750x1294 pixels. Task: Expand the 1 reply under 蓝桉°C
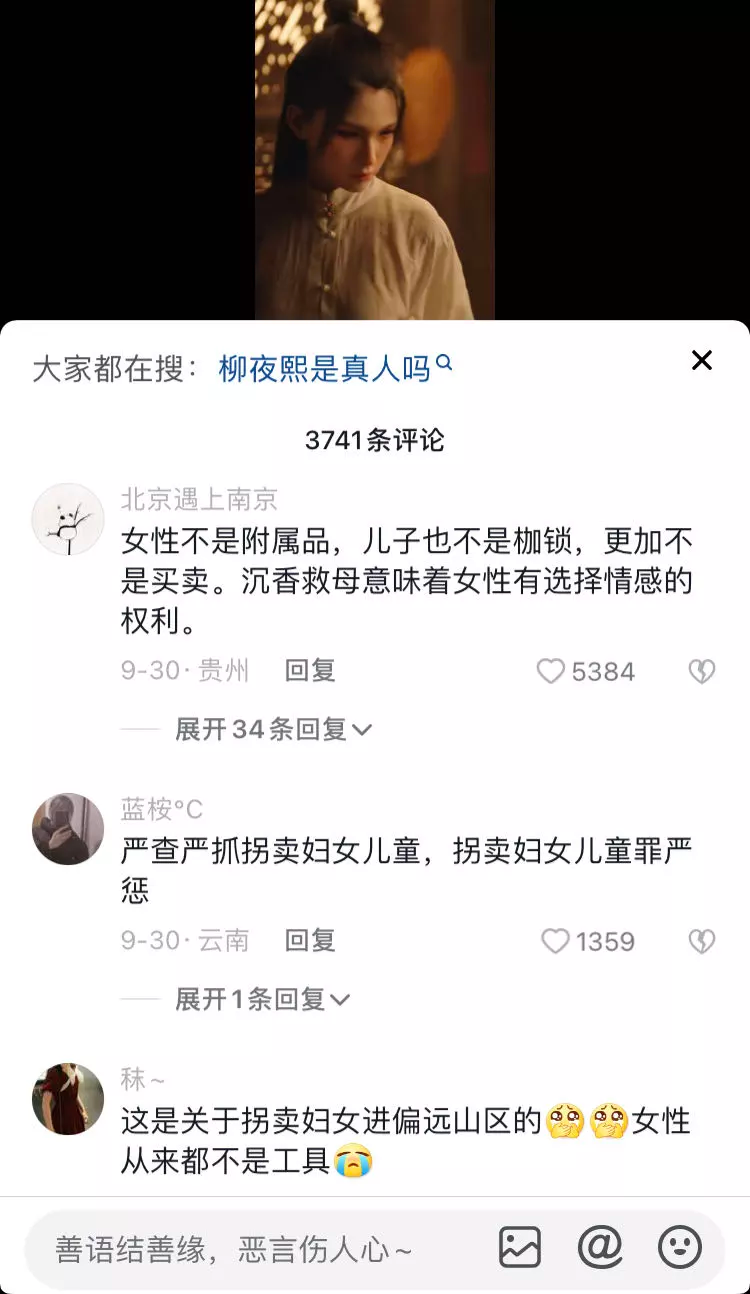(262, 999)
